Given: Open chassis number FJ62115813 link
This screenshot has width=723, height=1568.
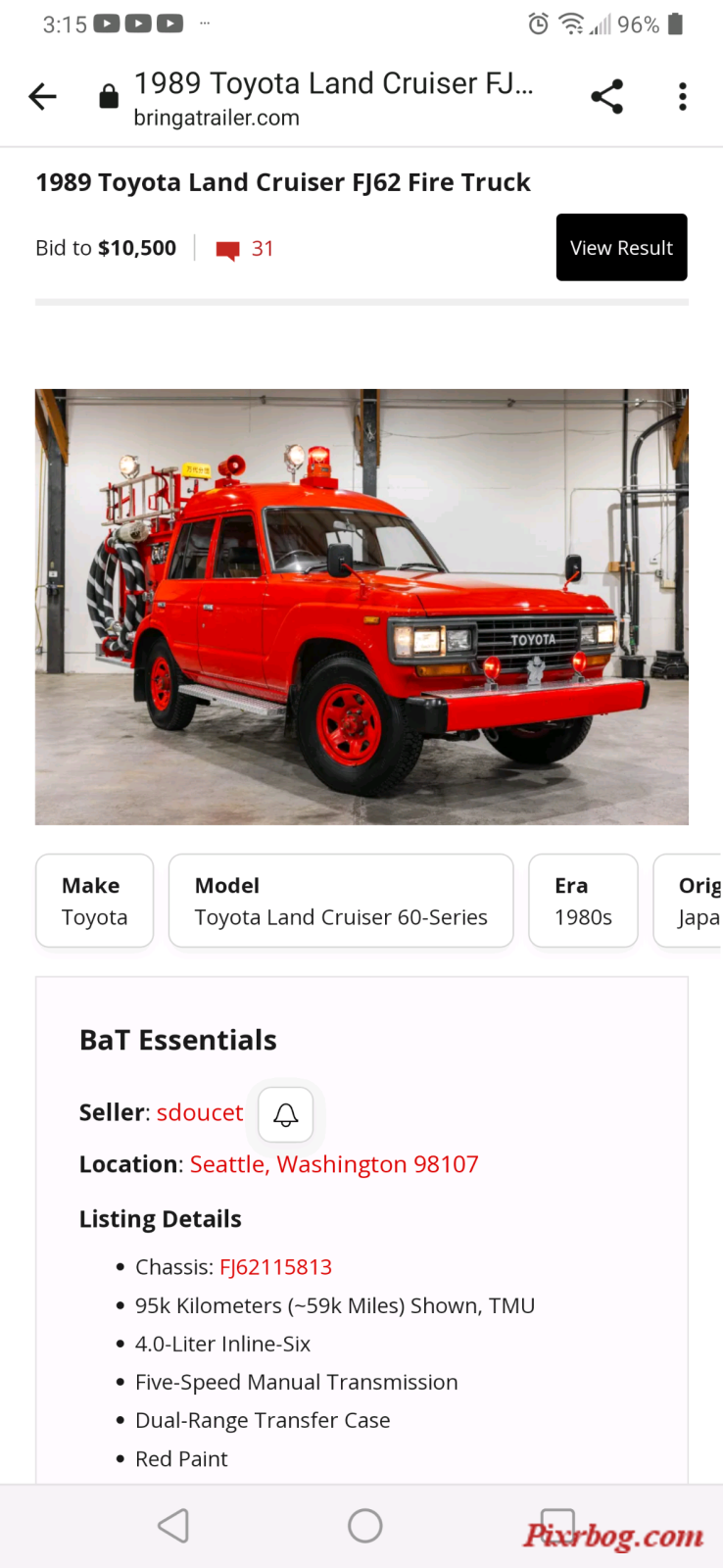Looking at the screenshot, I should [x=275, y=1267].
